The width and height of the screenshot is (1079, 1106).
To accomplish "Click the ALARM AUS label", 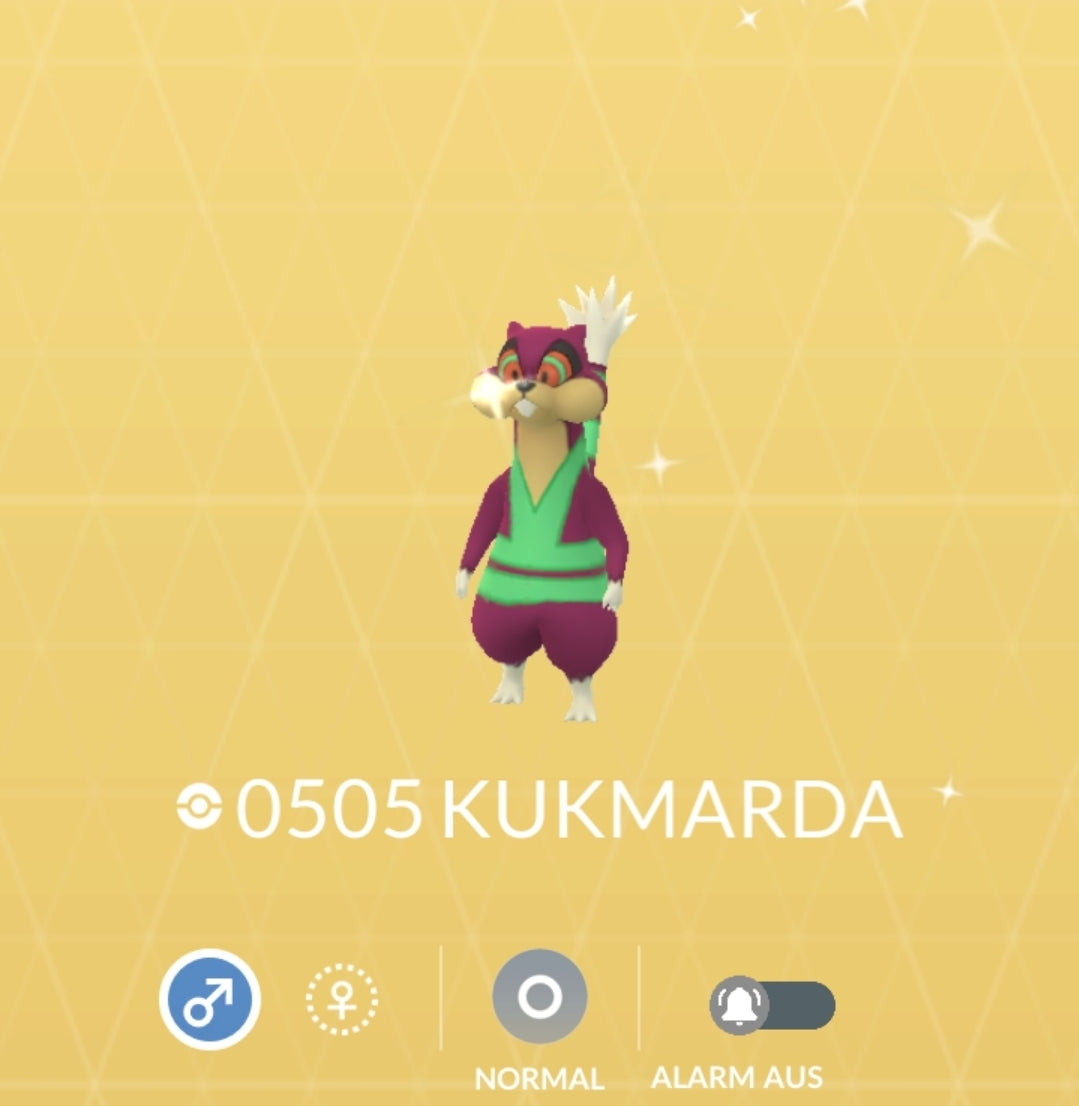I will [x=737, y=1079].
